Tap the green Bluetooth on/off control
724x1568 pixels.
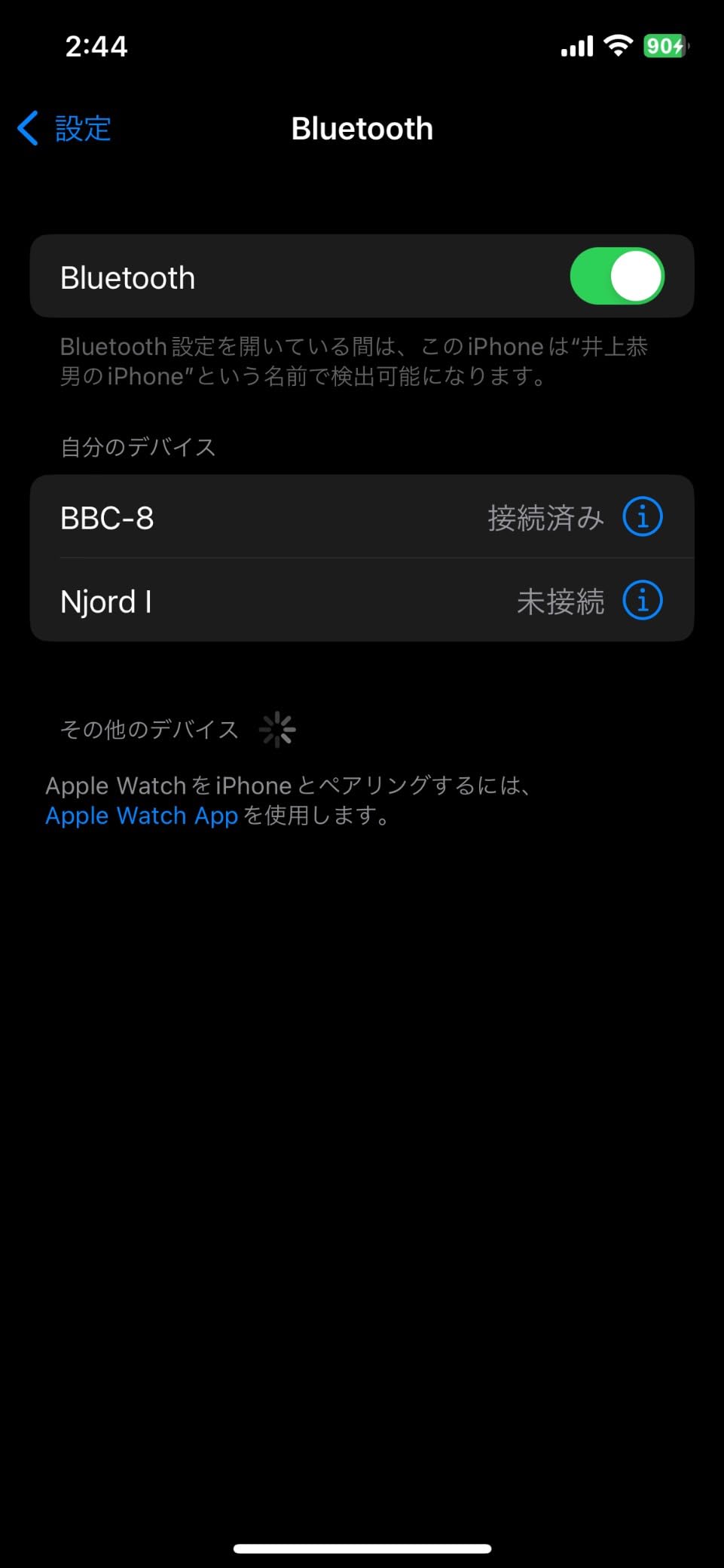click(x=617, y=276)
